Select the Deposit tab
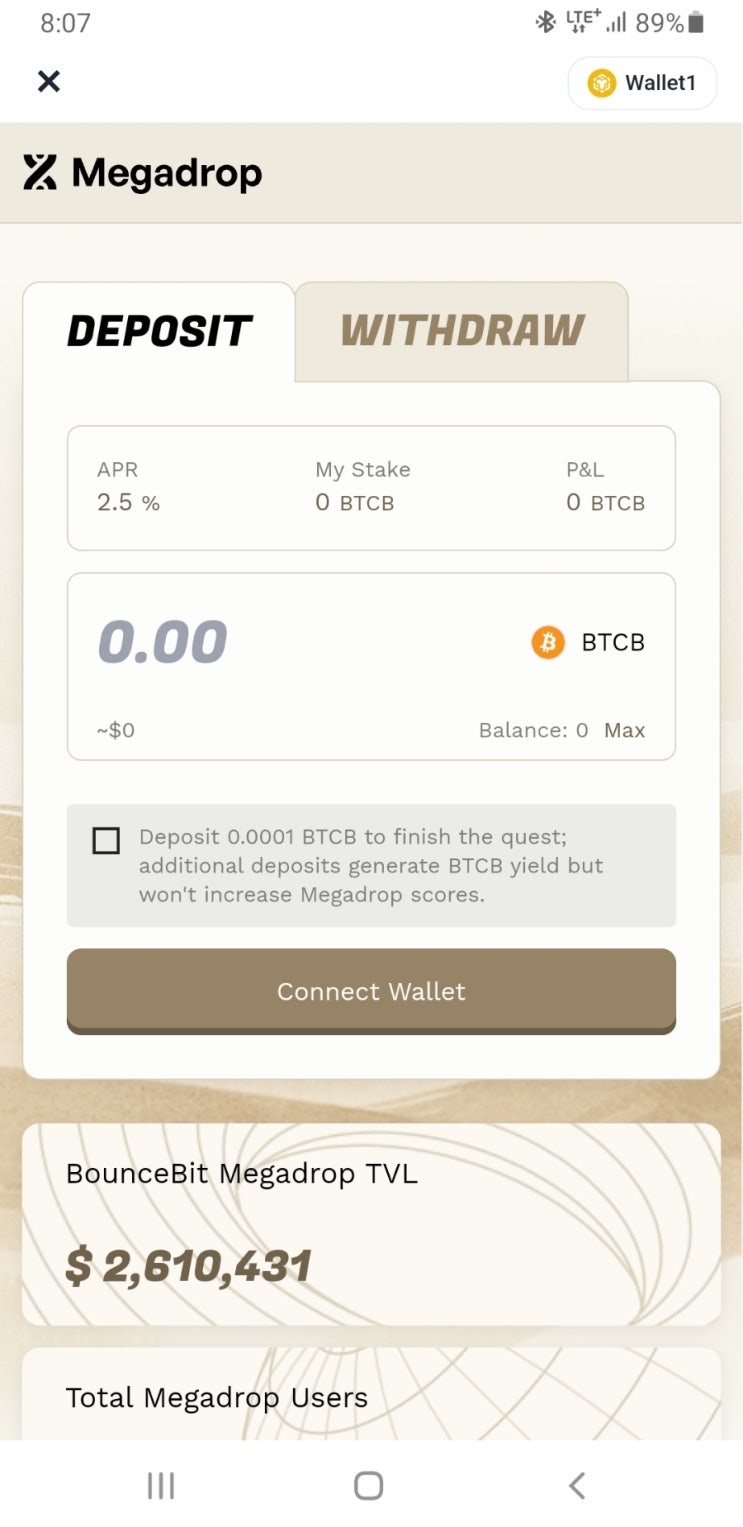Image resolution: width=743 pixels, height=1527 pixels. (x=159, y=331)
